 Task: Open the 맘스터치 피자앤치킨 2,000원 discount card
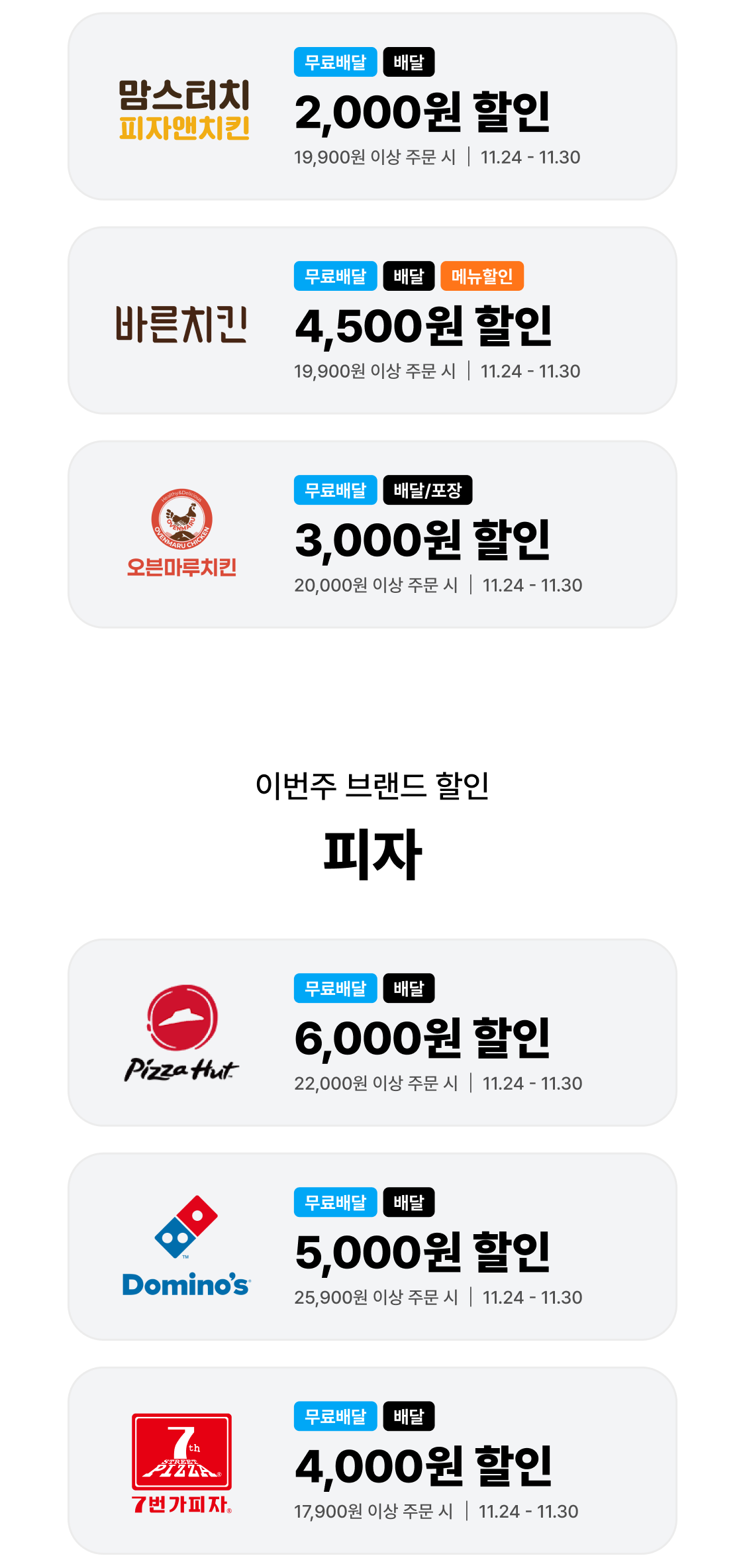pyautogui.click(x=372, y=107)
